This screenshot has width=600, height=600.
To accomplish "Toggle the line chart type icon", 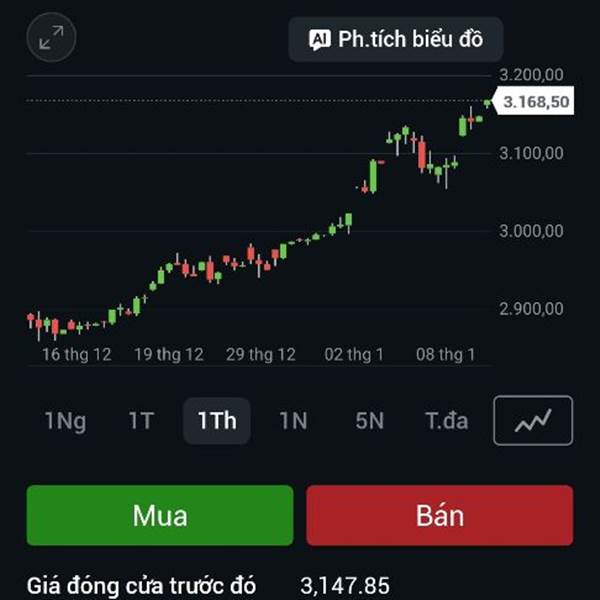I will pyautogui.click(x=533, y=421).
